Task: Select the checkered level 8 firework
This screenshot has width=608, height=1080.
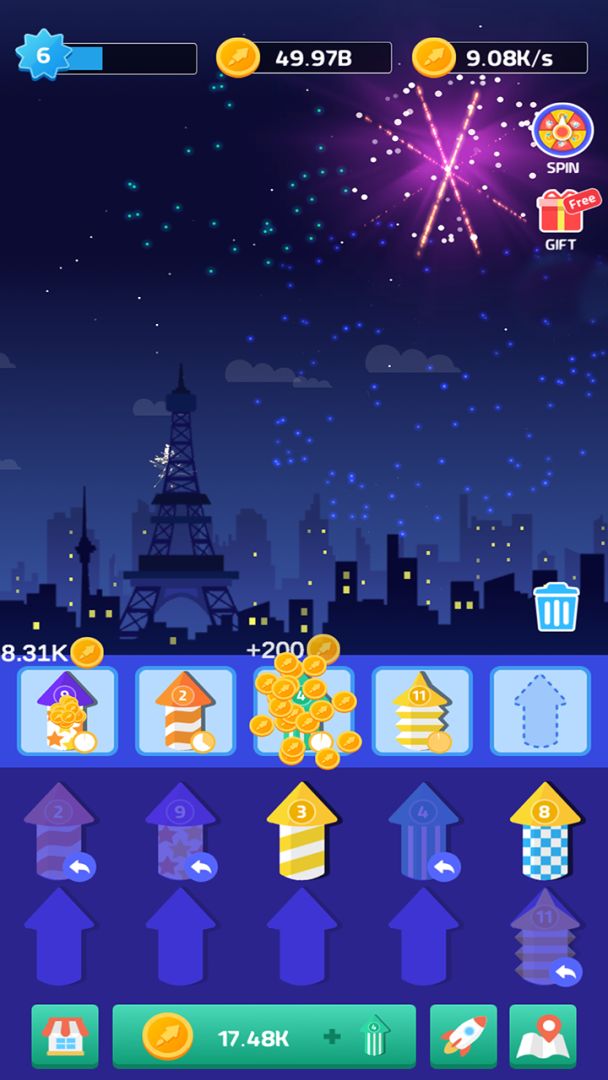Action: pyautogui.click(x=545, y=832)
